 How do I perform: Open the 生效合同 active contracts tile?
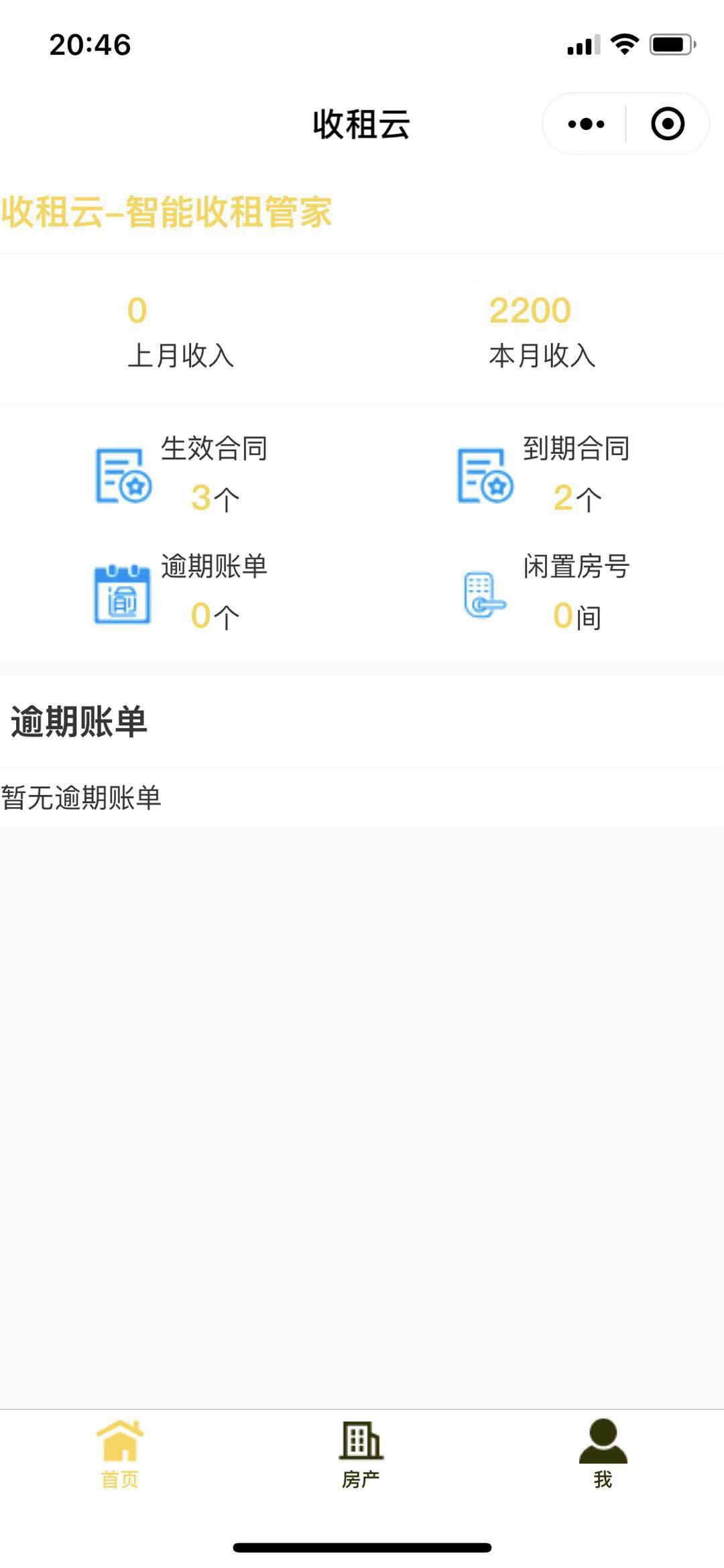tap(181, 475)
